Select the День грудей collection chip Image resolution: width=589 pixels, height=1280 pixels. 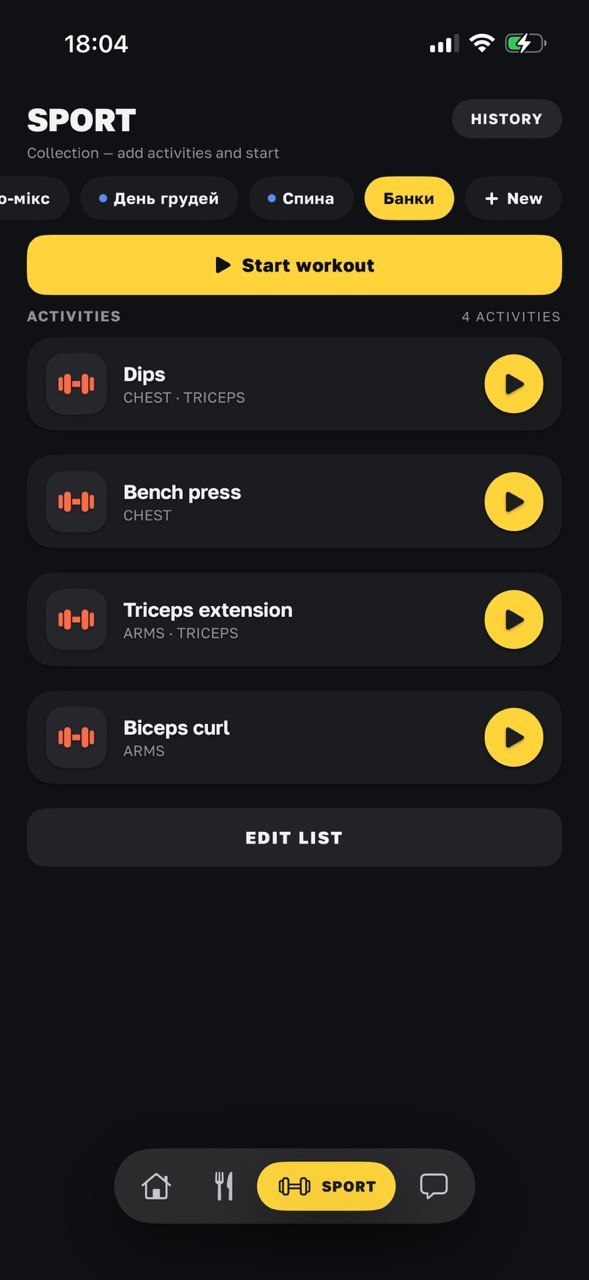(x=159, y=198)
